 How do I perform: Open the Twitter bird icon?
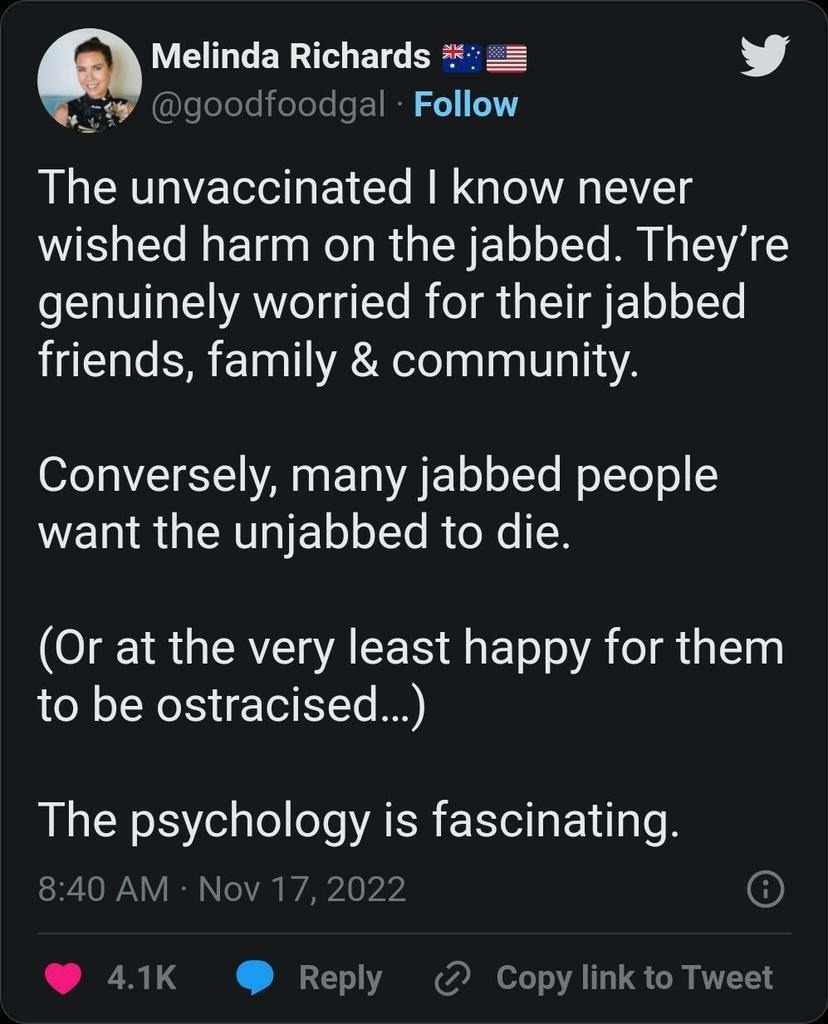pos(764,57)
